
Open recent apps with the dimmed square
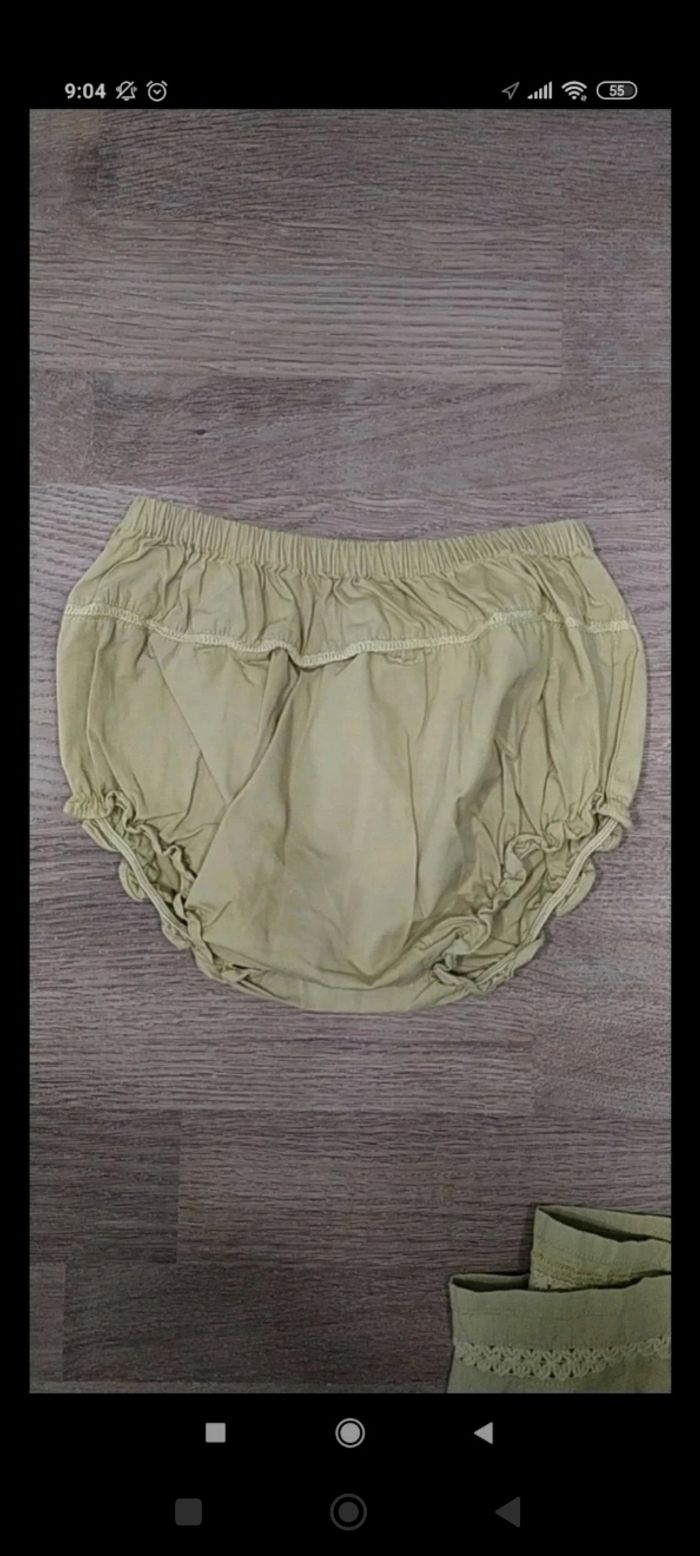[188, 1511]
